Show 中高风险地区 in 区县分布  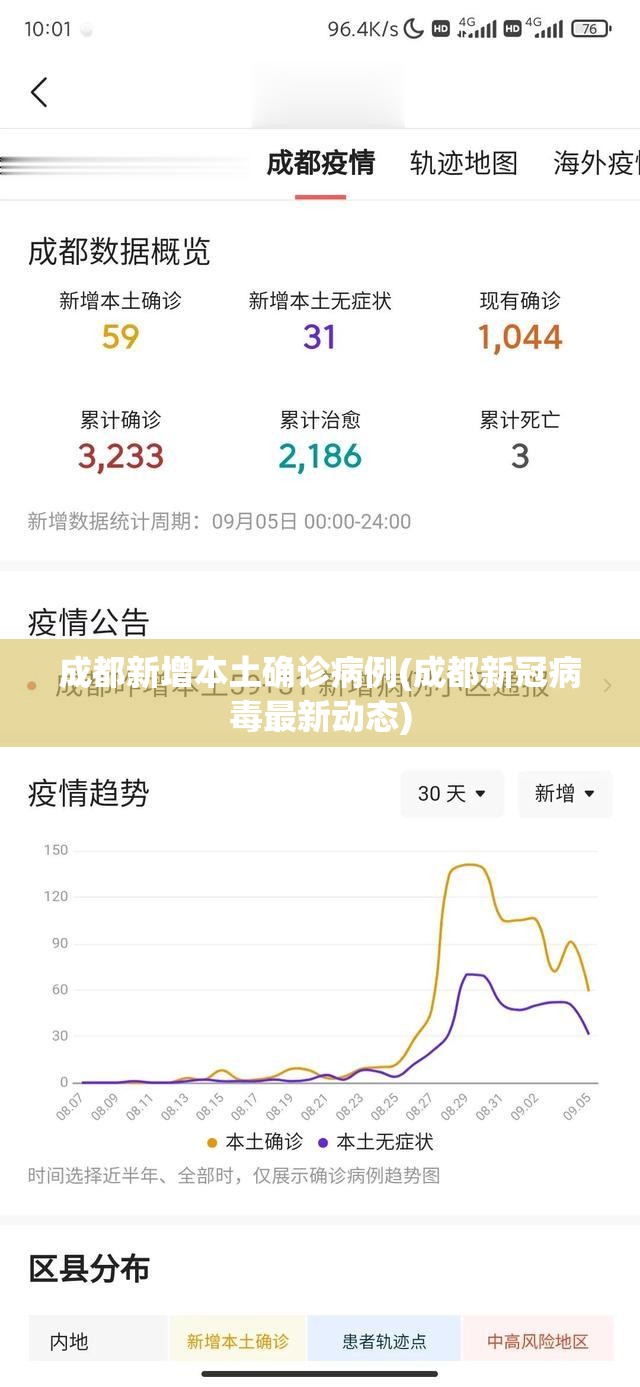(537, 1340)
